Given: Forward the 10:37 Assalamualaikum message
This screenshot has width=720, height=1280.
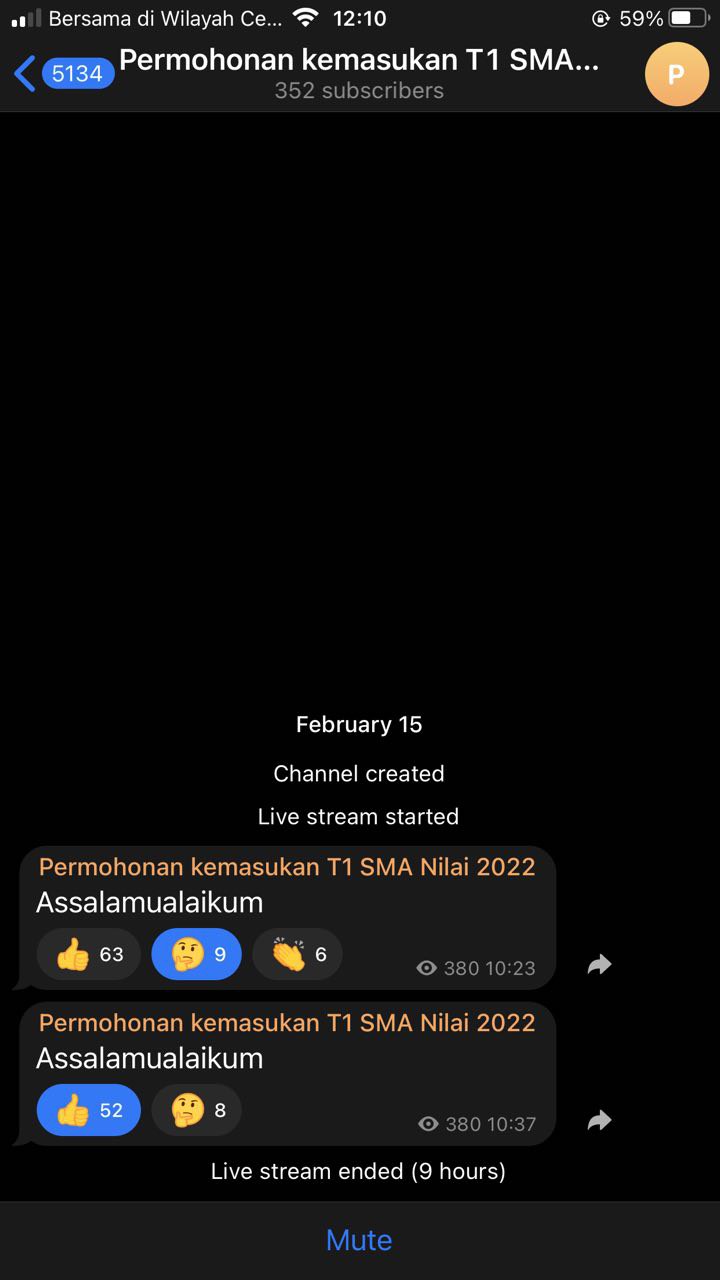Looking at the screenshot, I should (599, 1121).
